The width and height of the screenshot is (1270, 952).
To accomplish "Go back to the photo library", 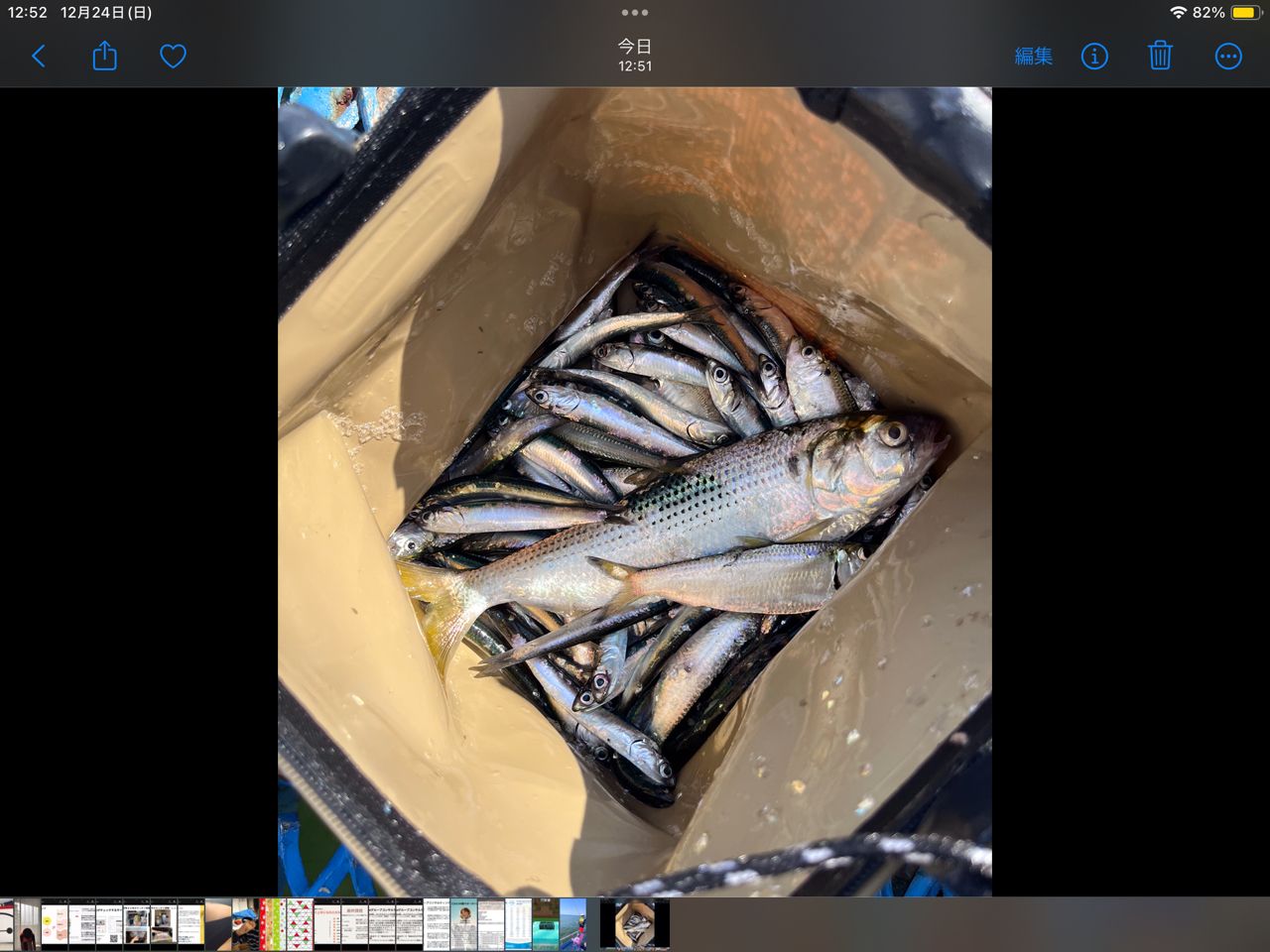I will [x=39, y=57].
